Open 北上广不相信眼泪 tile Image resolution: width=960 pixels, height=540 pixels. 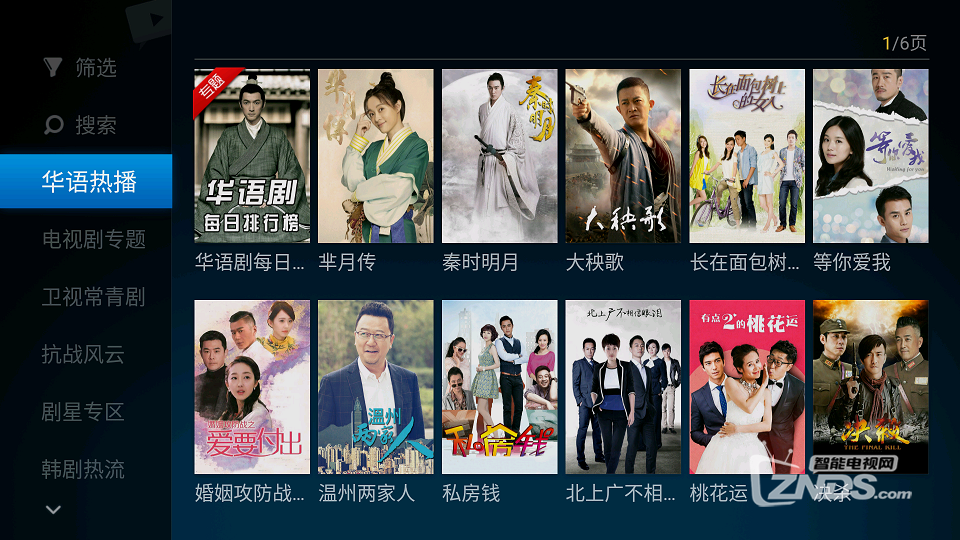(623, 387)
